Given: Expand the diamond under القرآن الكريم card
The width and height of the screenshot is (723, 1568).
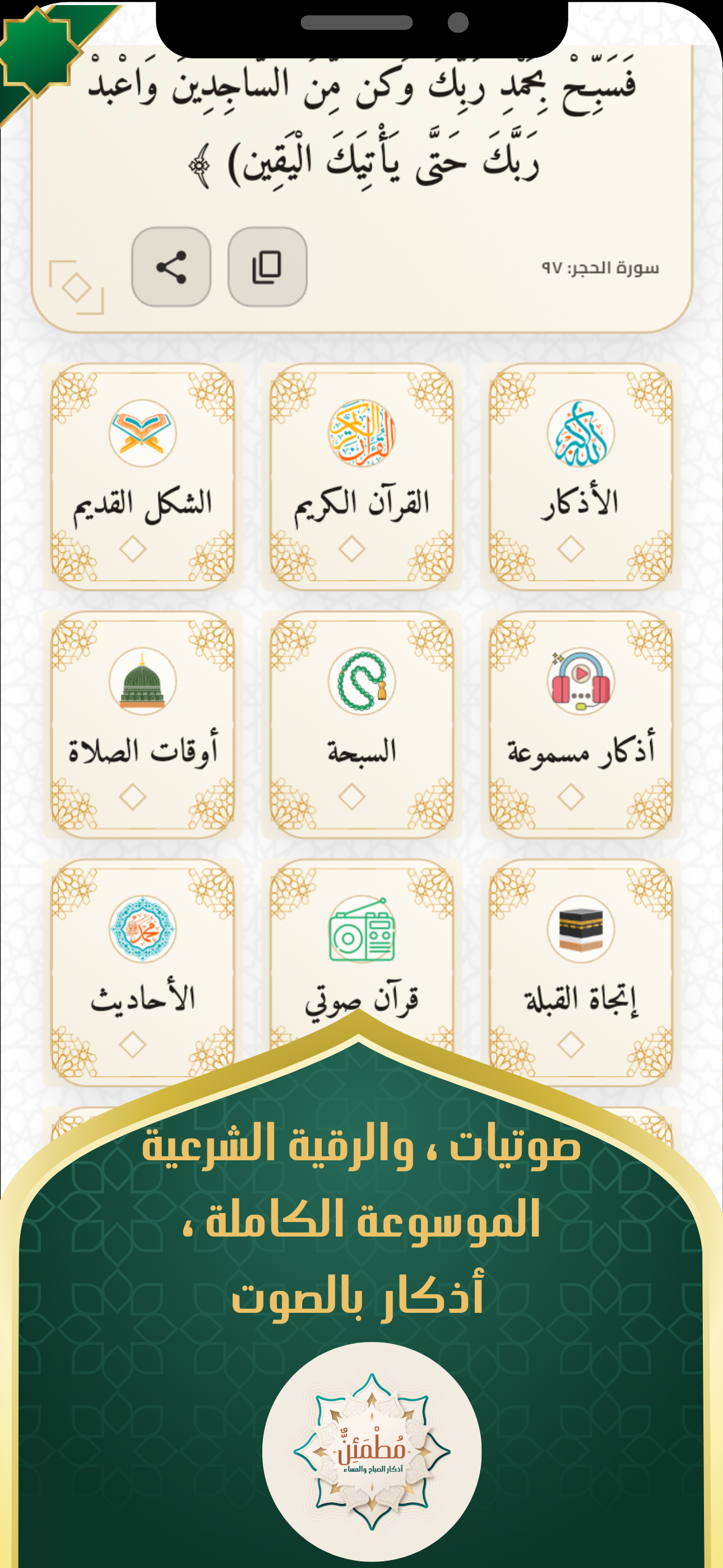Looking at the screenshot, I should [352, 547].
